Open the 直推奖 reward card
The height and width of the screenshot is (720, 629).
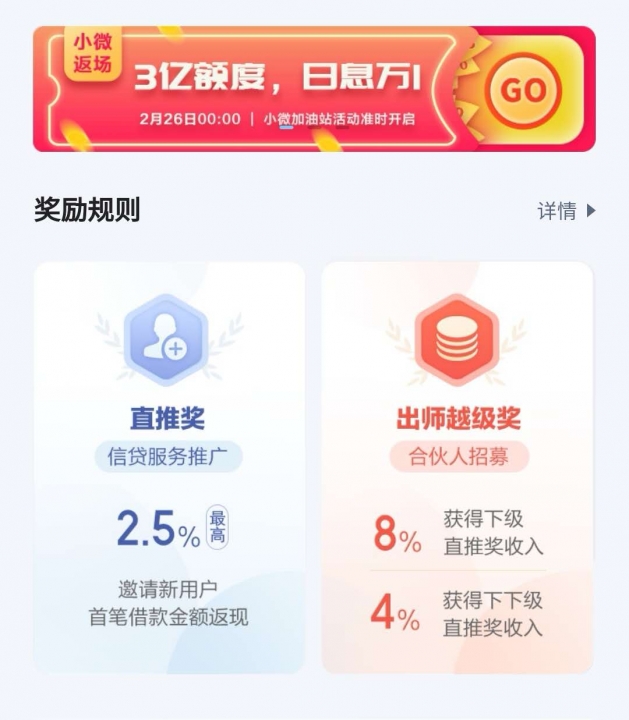point(168,467)
